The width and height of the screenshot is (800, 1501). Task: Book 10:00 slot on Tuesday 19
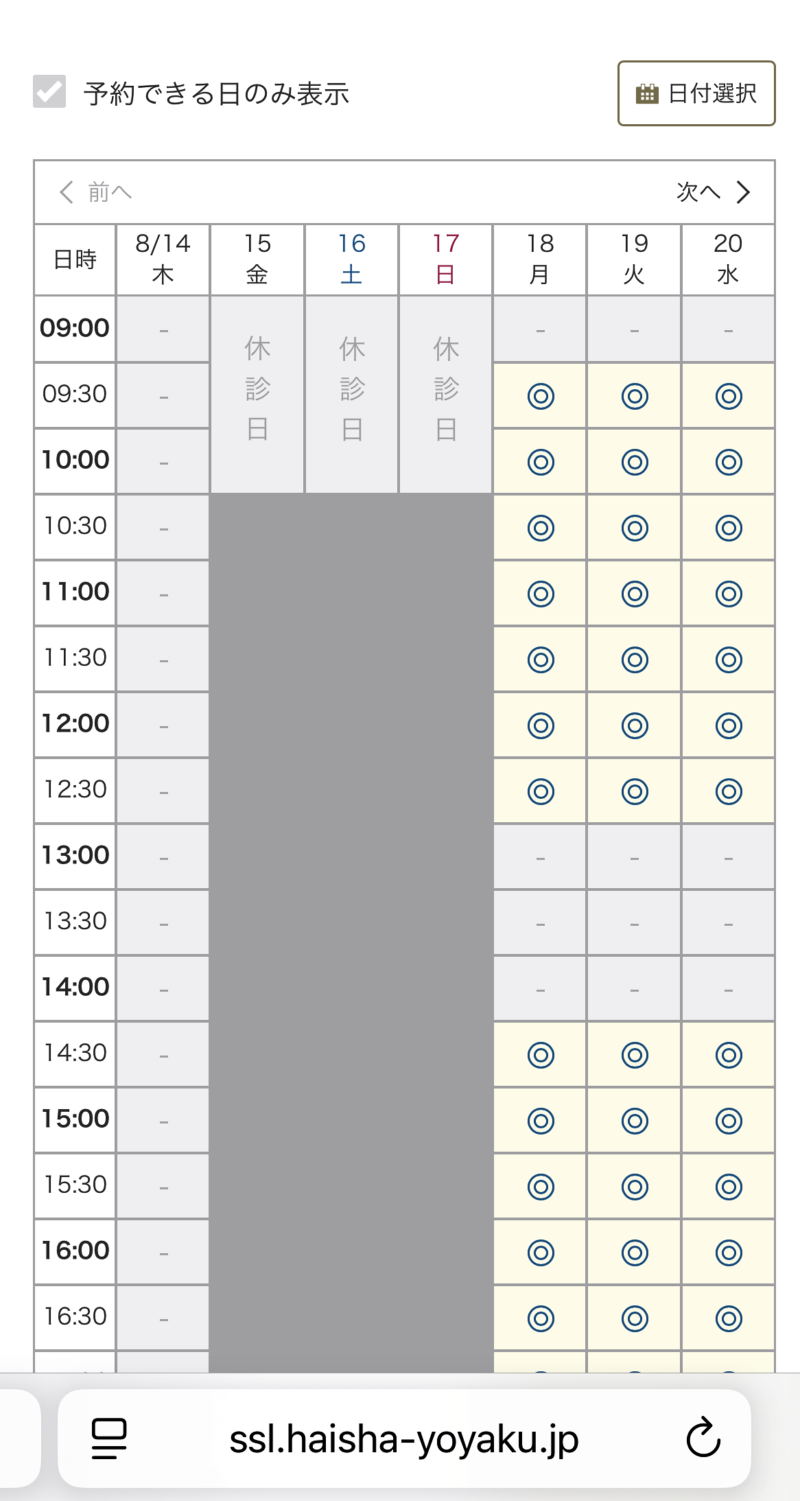[634, 462]
